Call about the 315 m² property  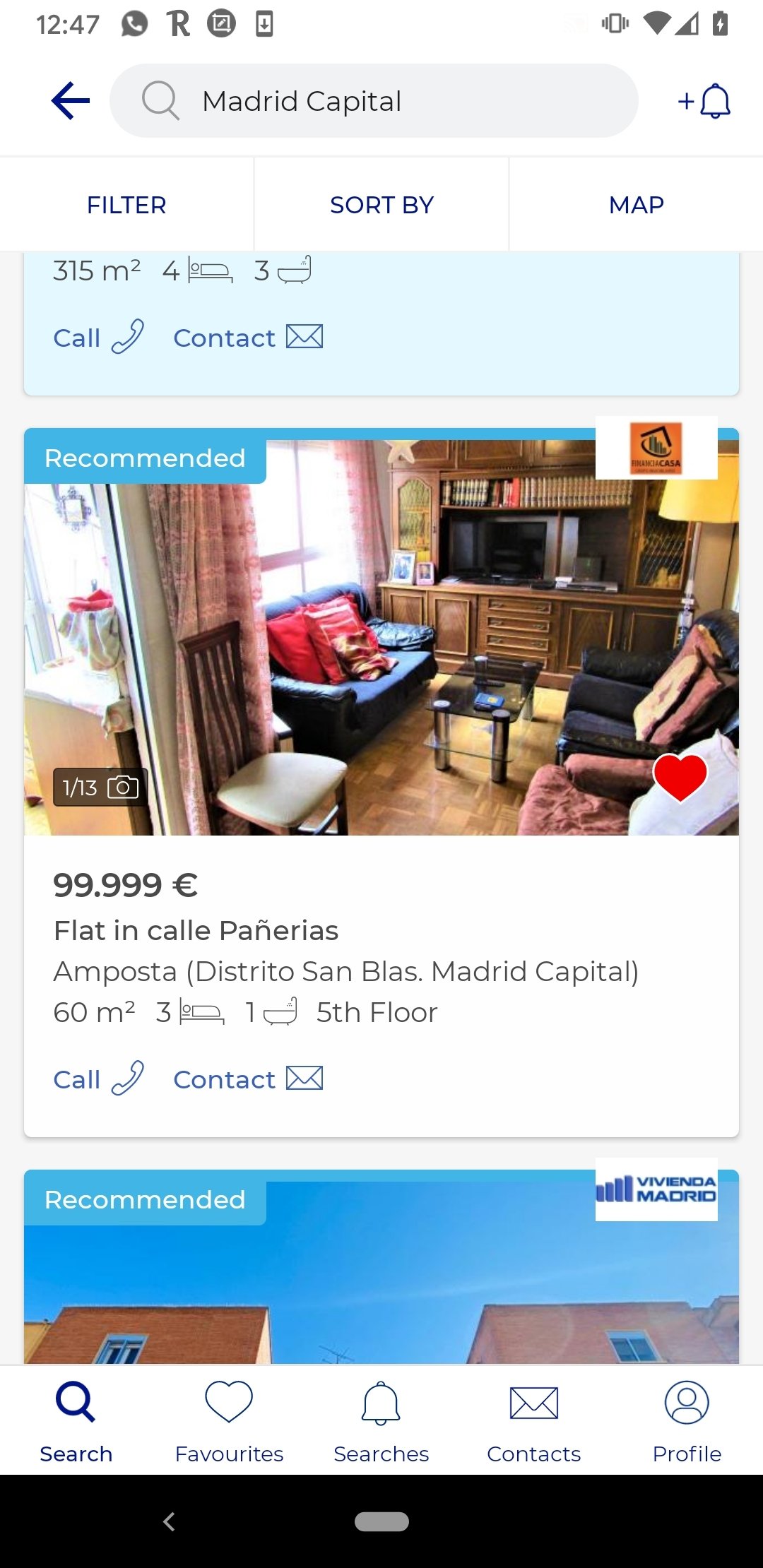pyautogui.click(x=99, y=338)
